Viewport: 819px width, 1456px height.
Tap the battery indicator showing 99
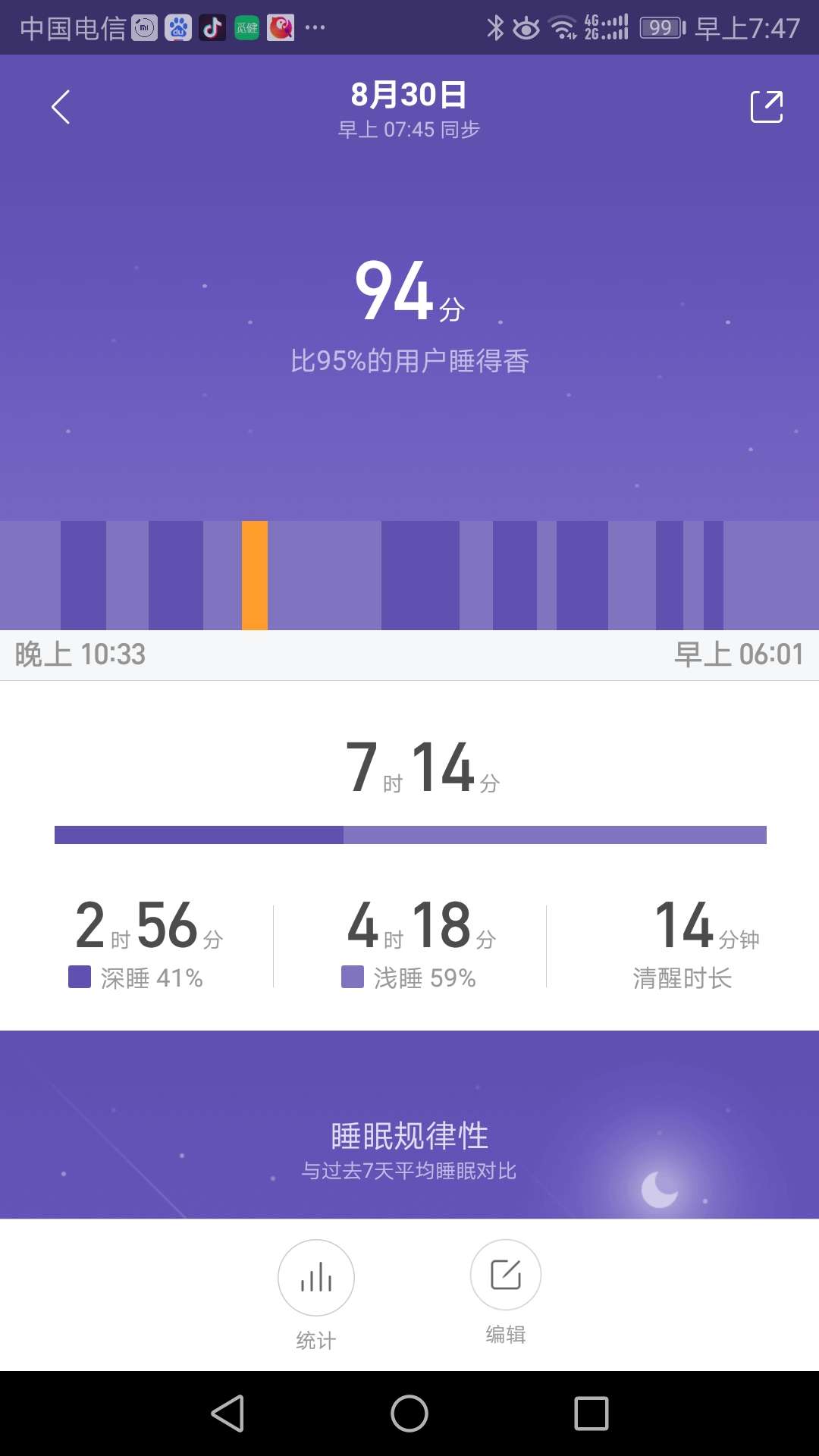pos(661,27)
